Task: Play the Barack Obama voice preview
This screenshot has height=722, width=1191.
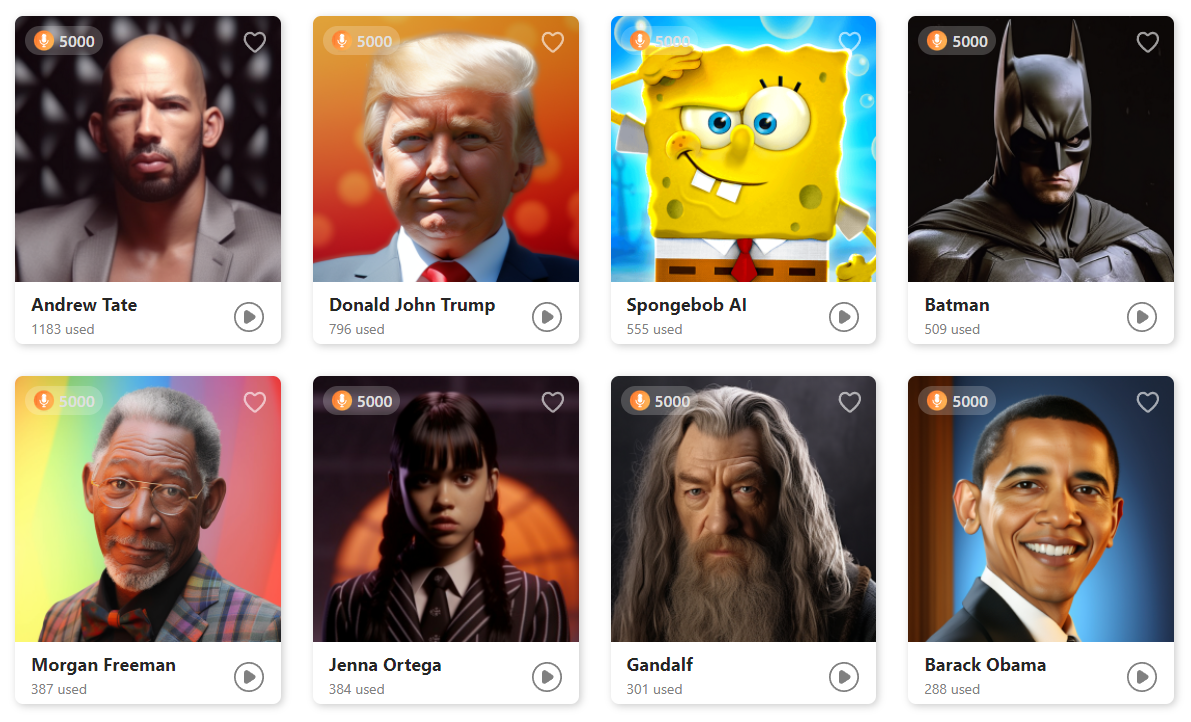Action: tap(1142, 677)
